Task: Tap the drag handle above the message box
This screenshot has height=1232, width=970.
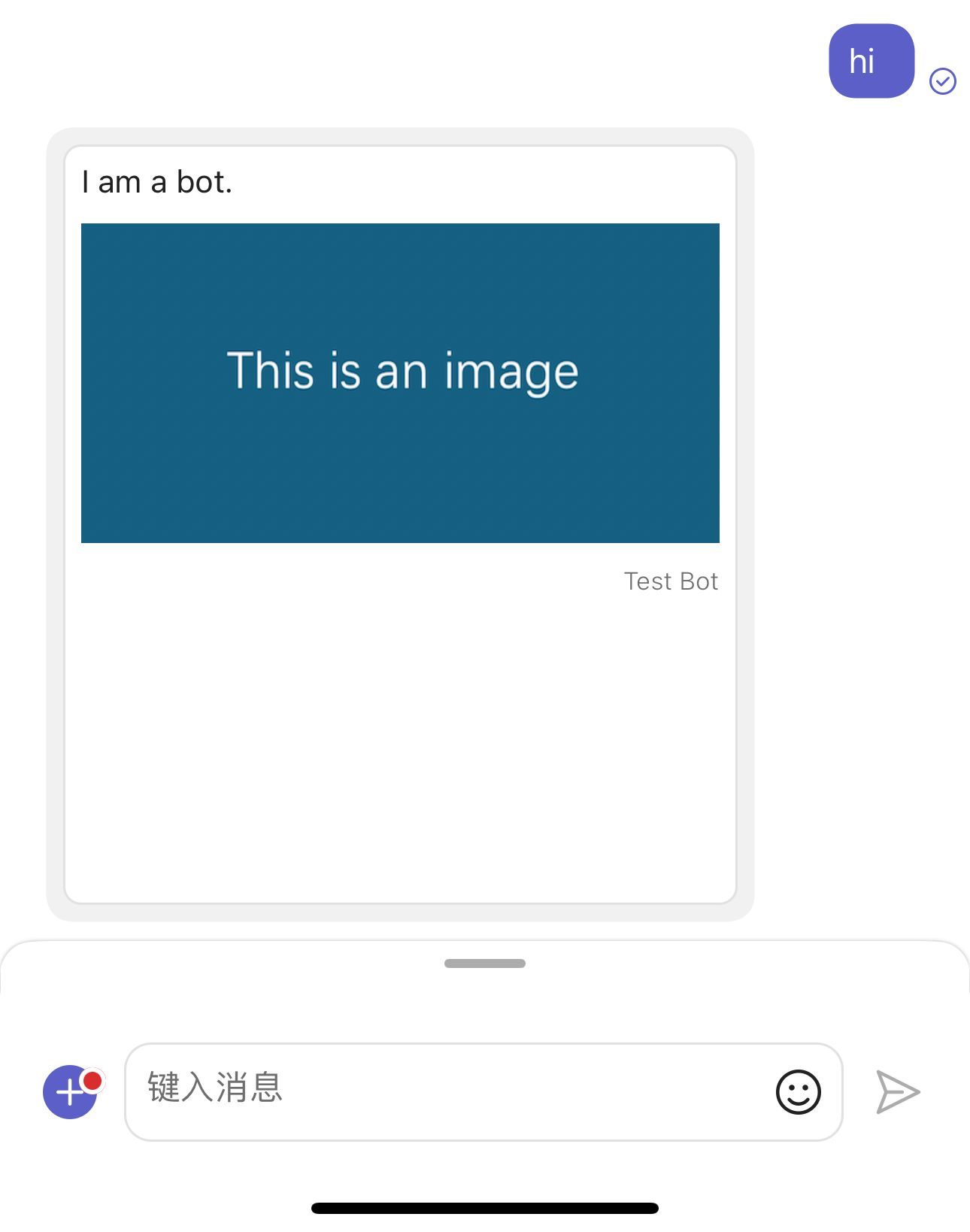Action: tap(484, 963)
